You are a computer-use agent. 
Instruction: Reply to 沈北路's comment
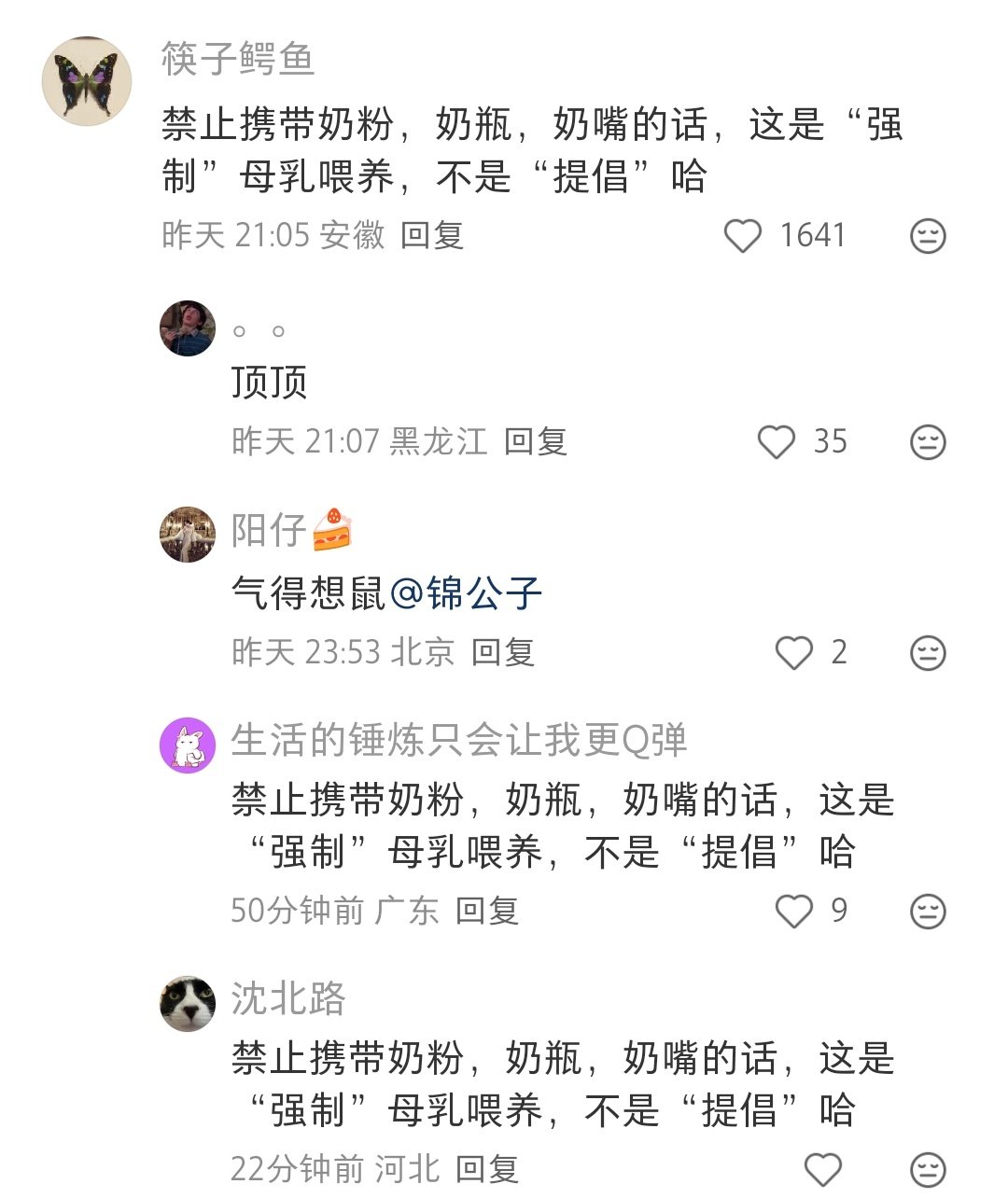tap(487, 1169)
